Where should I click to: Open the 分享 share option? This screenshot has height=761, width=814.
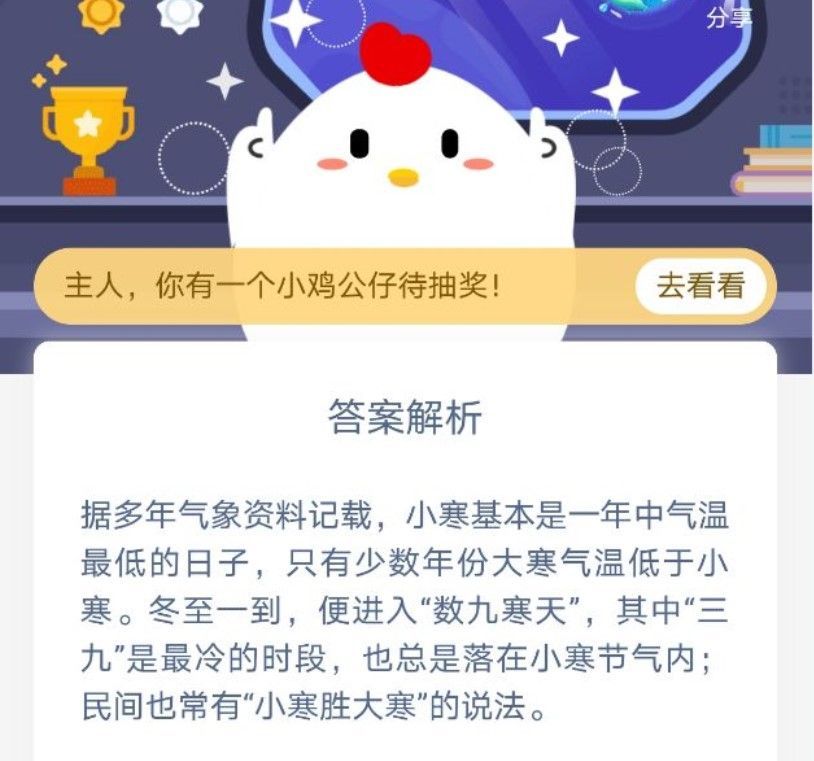[x=729, y=17]
